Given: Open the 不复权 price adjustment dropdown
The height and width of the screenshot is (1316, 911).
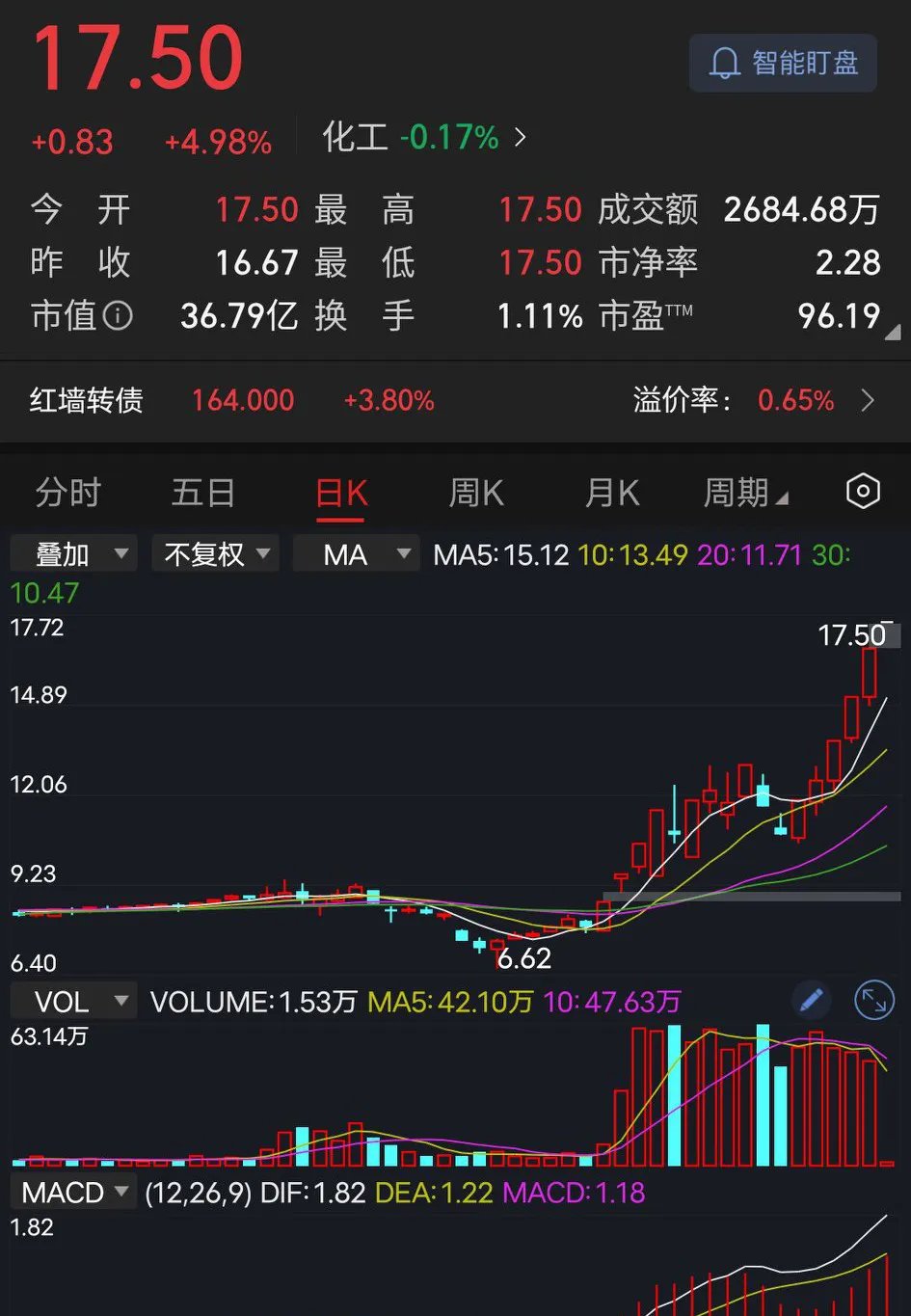Looking at the screenshot, I should 214,553.
